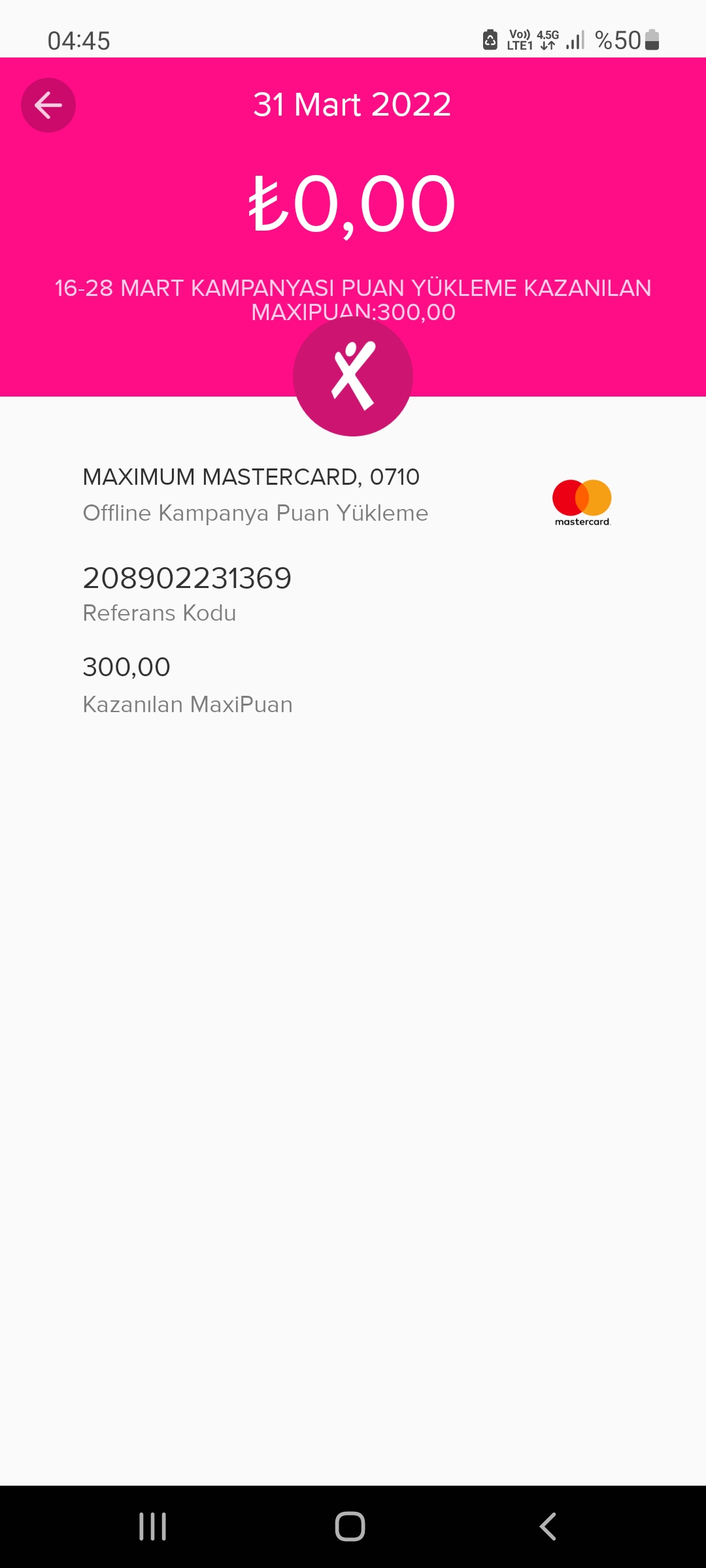Go to the home screen
Image resolution: width=706 pixels, height=1568 pixels.
350,1527
